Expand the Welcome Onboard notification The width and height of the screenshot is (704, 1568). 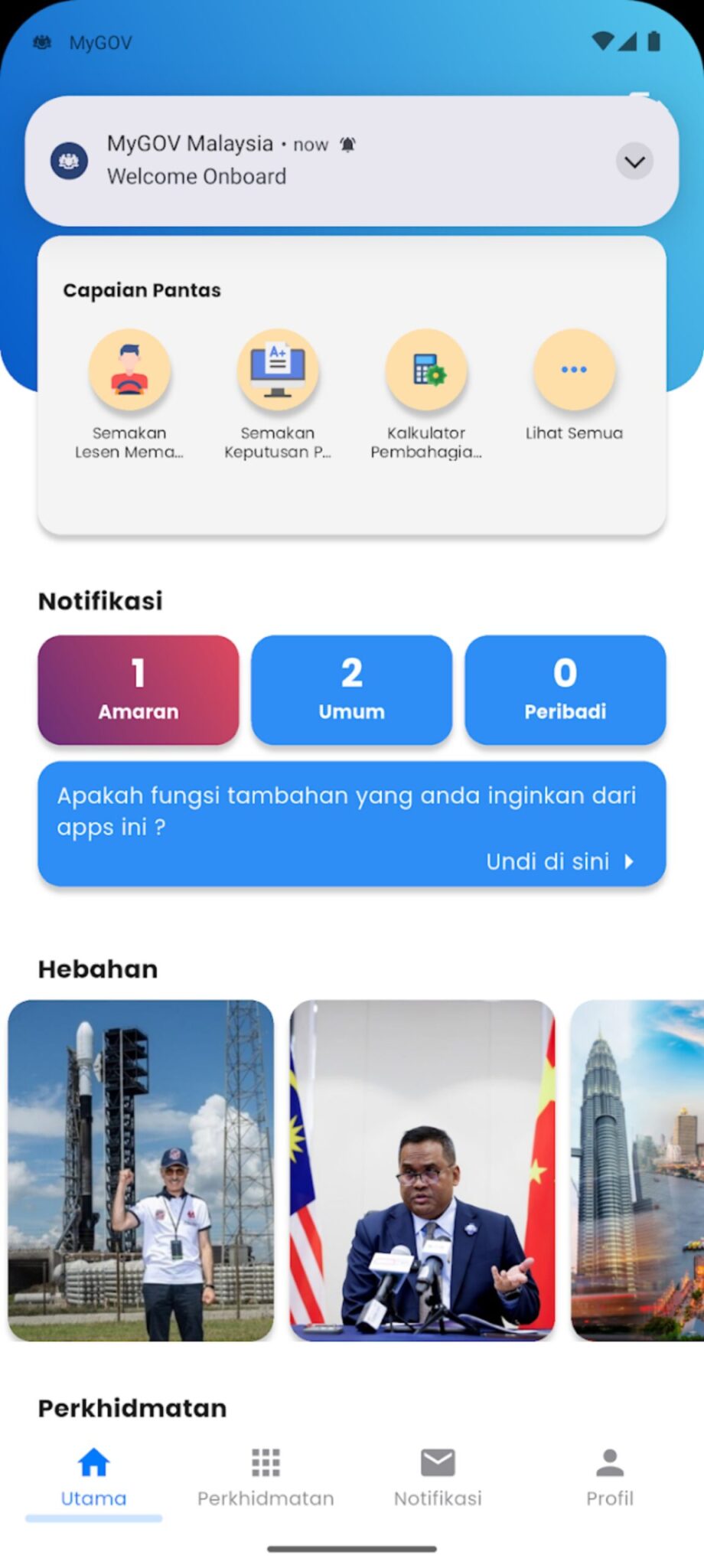(634, 162)
